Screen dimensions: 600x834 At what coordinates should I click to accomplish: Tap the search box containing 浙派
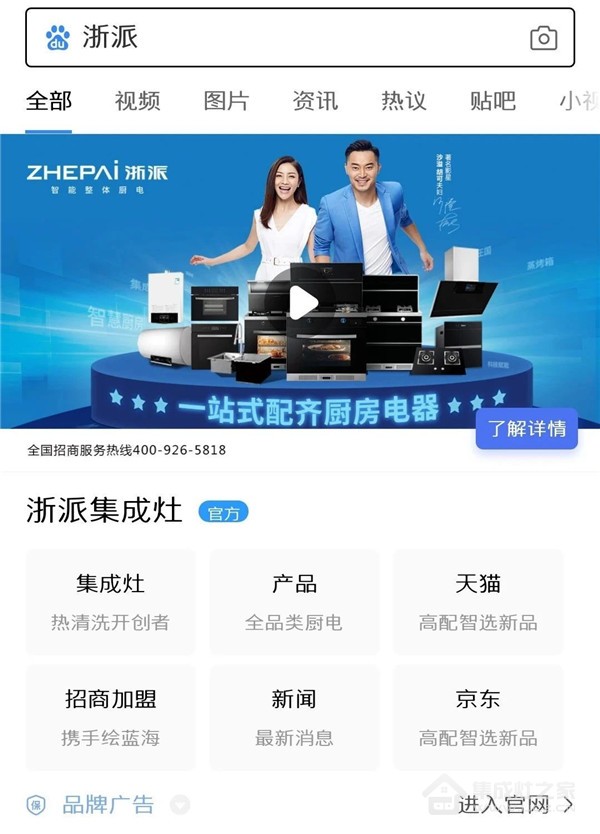coord(280,38)
